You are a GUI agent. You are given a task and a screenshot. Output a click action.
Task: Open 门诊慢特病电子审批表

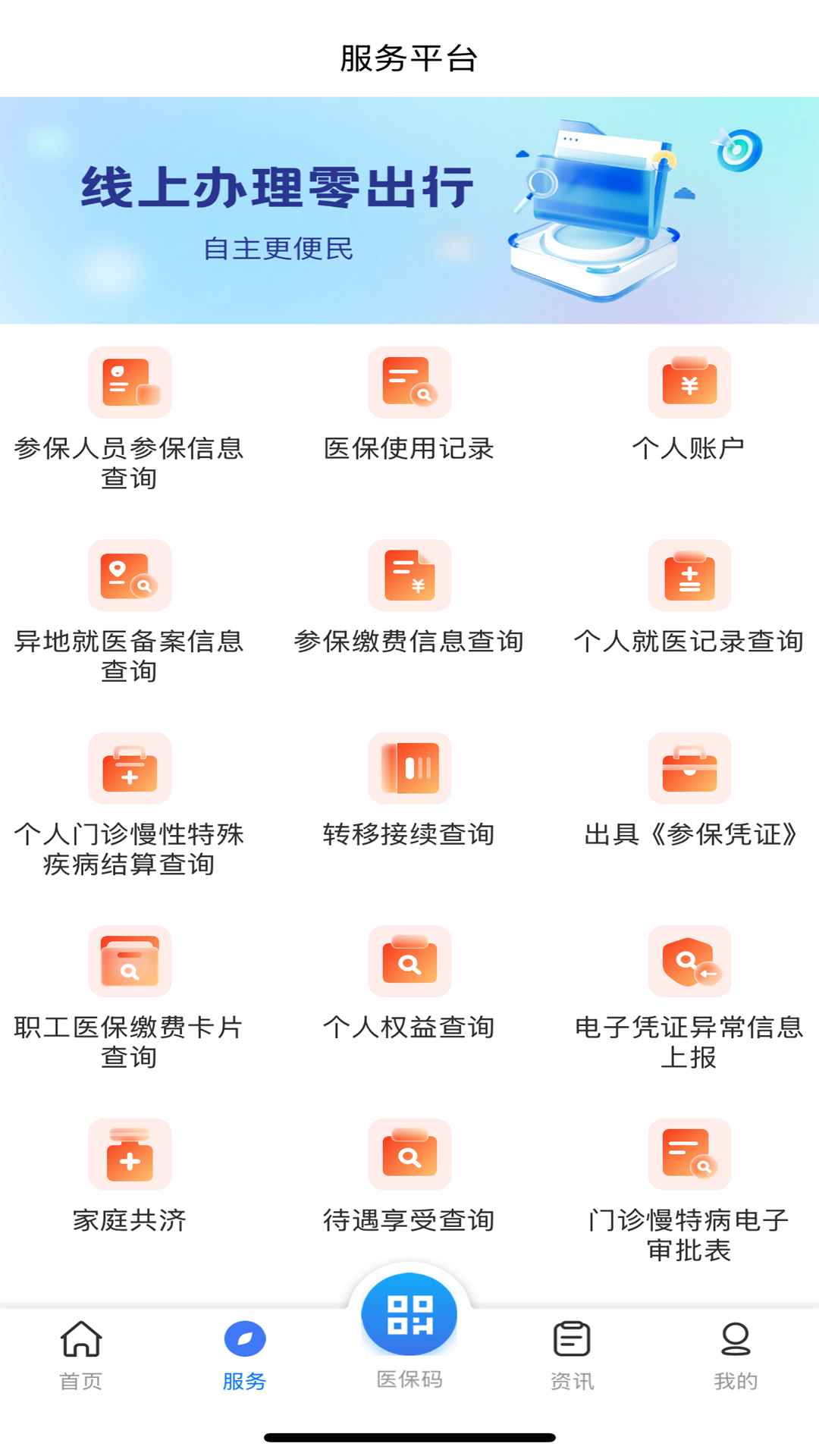[x=689, y=1187]
